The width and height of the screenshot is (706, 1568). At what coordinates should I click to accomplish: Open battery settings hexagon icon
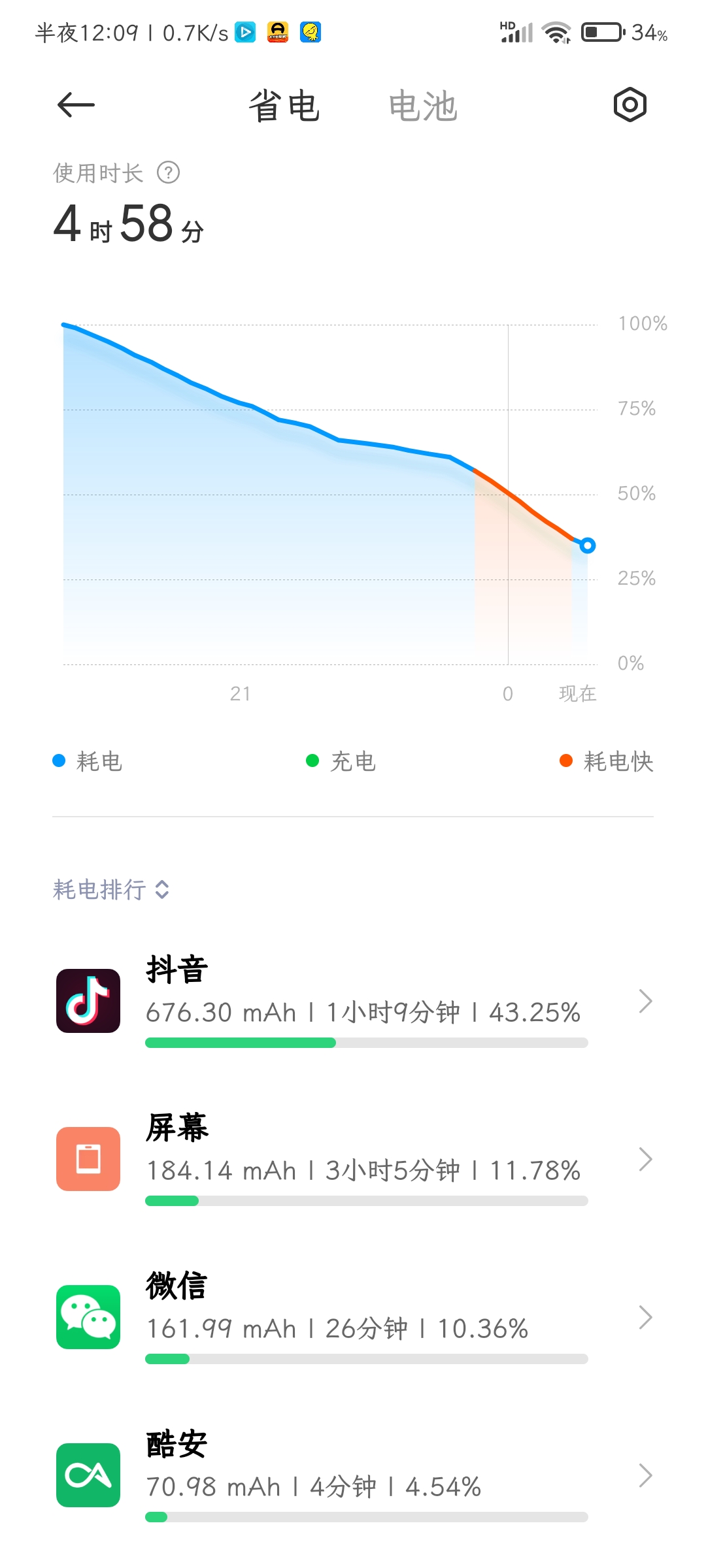(x=630, y=105)
